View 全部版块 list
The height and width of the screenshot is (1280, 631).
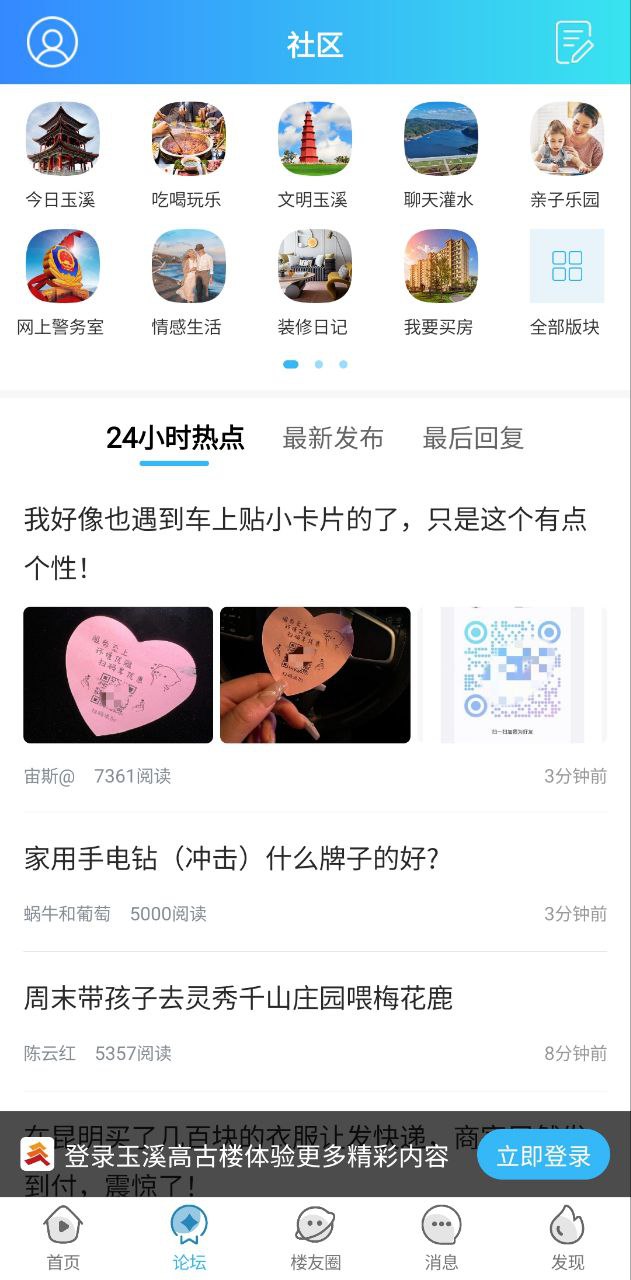point(566,280)
